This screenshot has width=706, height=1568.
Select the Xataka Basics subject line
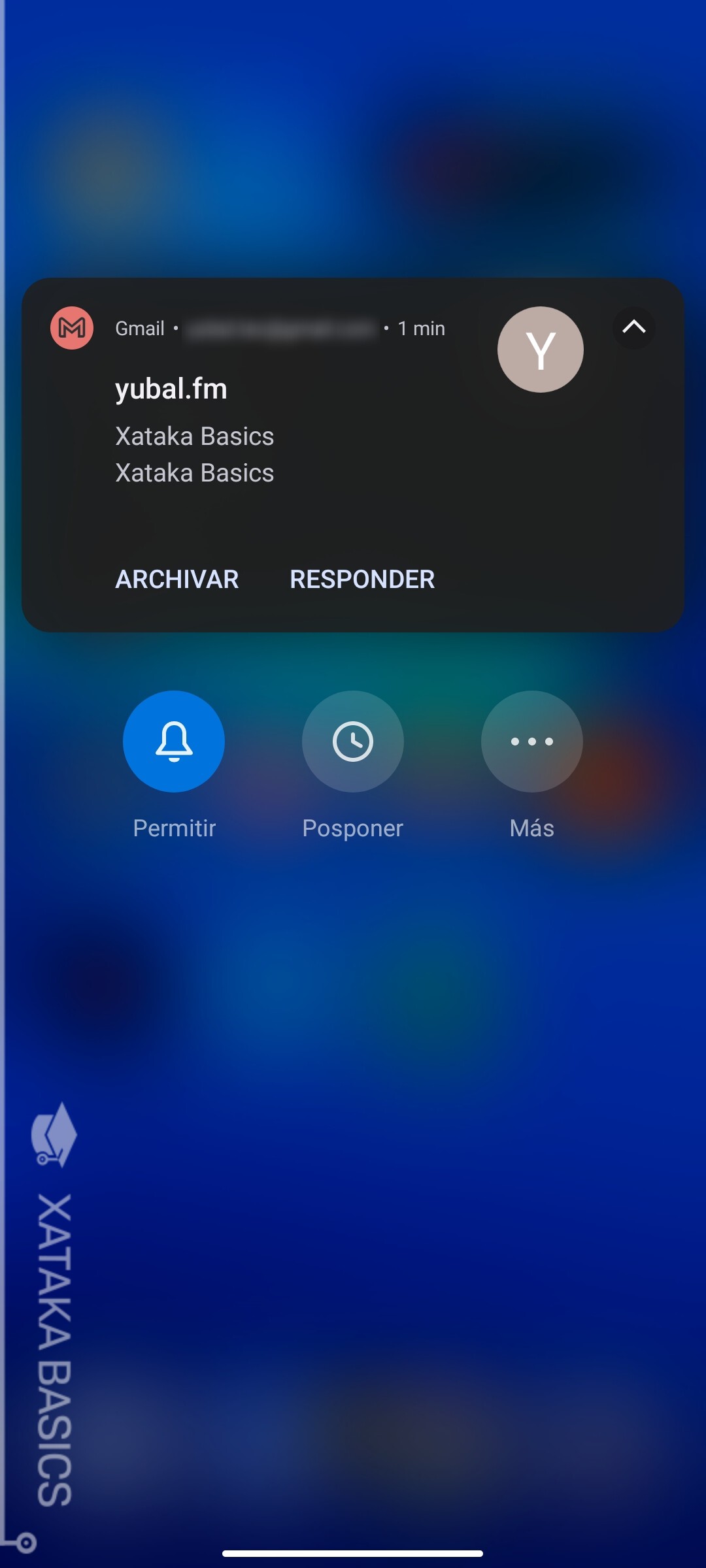coord(195,436)
